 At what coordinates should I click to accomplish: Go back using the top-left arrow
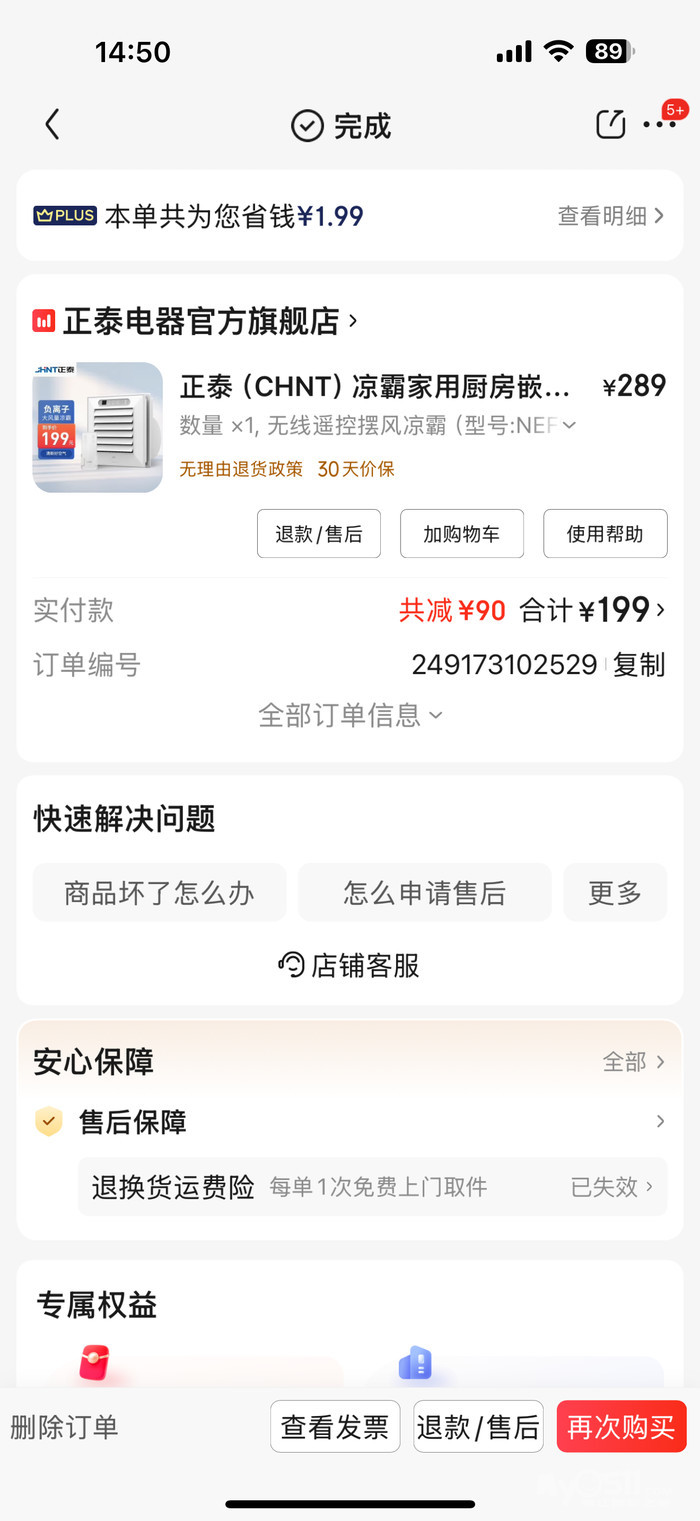(53, 125)
